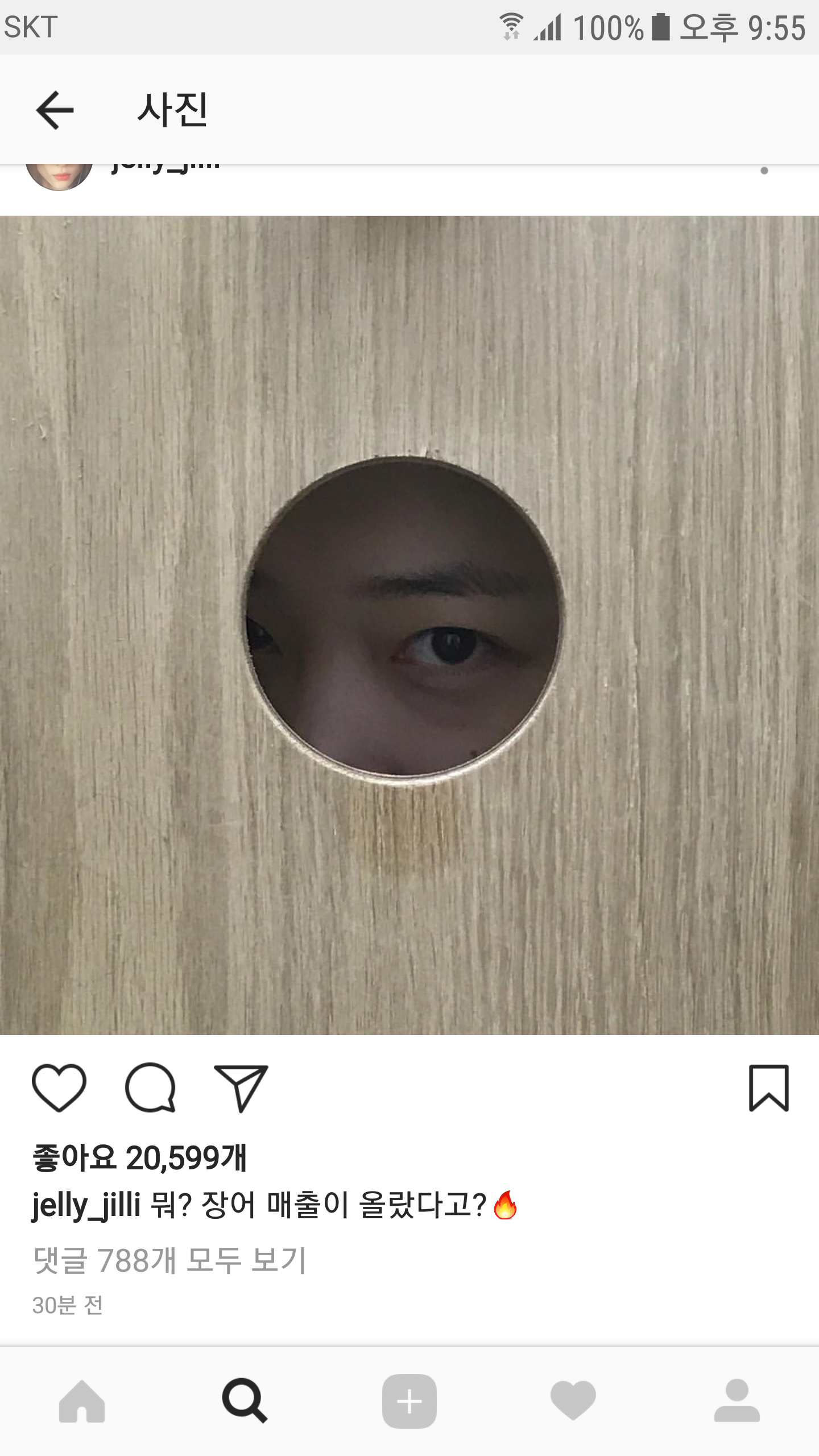Bookmark this post

pos(769,1087)
